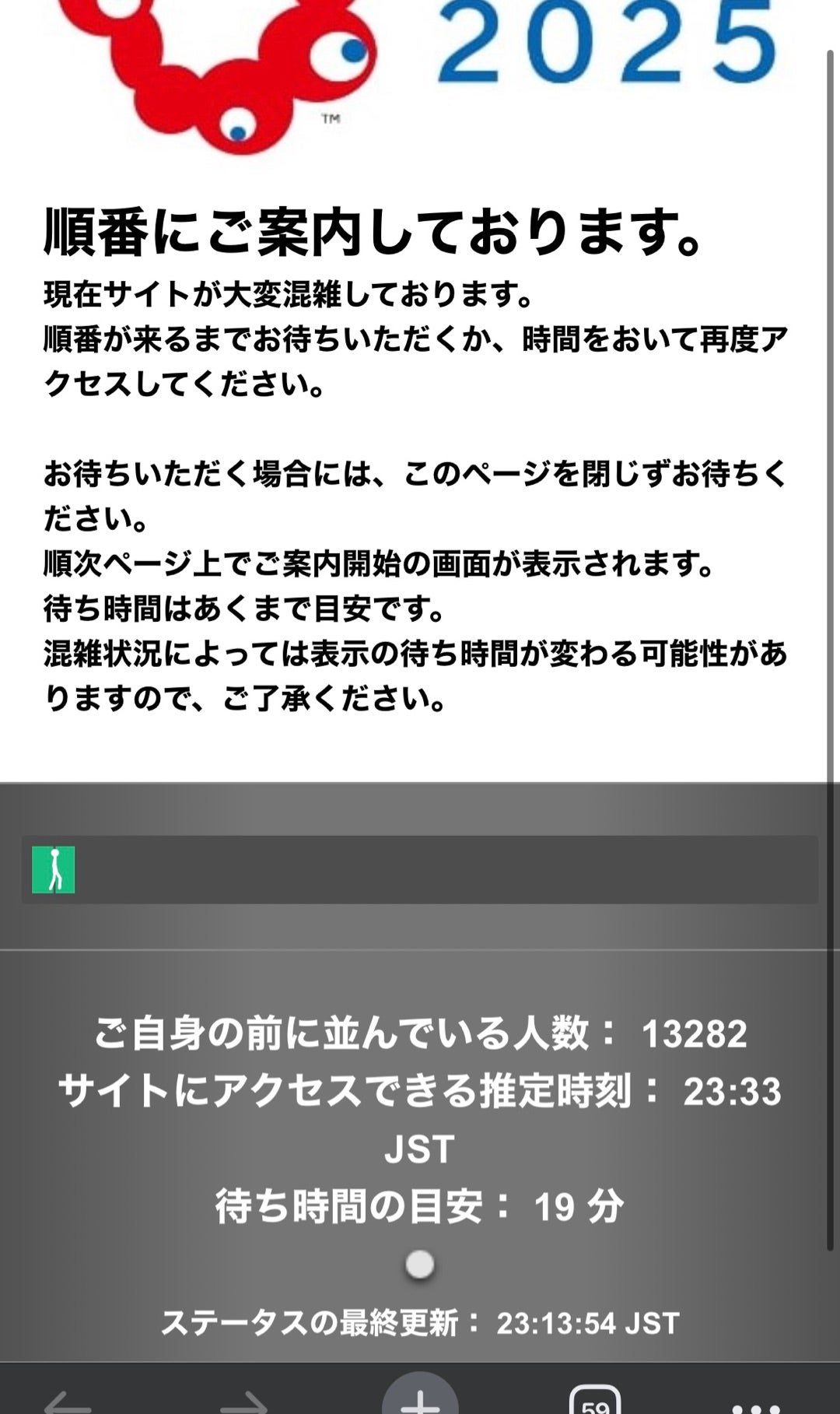Go back to the previous page
The image size is (840, 1414).
click(x=68, y=1405)
